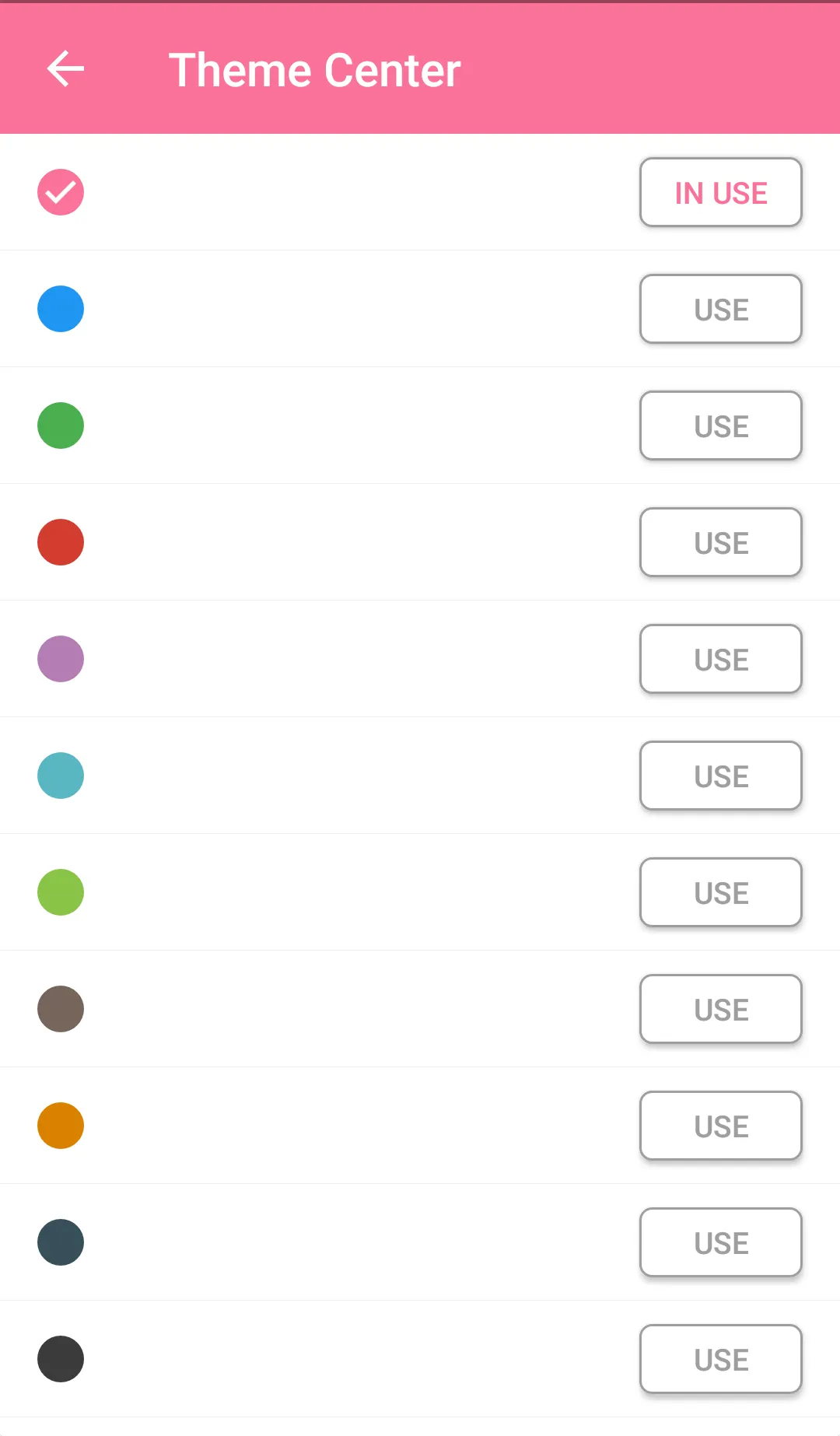Apply the red theme with USE button
Viewport: 840px width, 1436px height.
click(x=720, y=542)
